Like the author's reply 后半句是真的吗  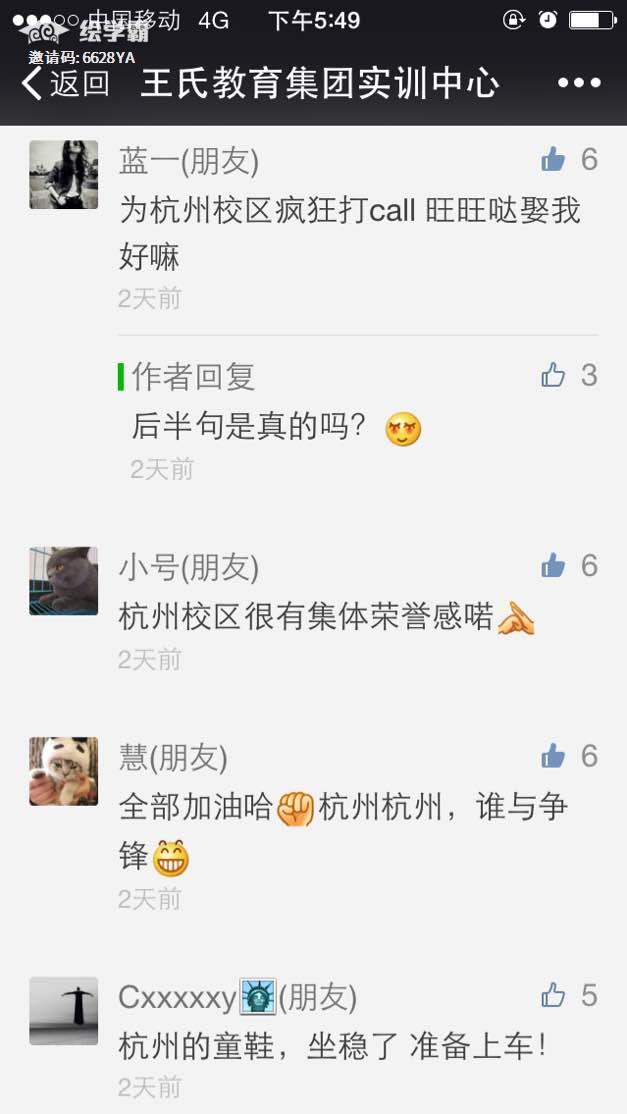pyautogui.click(x=554, y=375)
